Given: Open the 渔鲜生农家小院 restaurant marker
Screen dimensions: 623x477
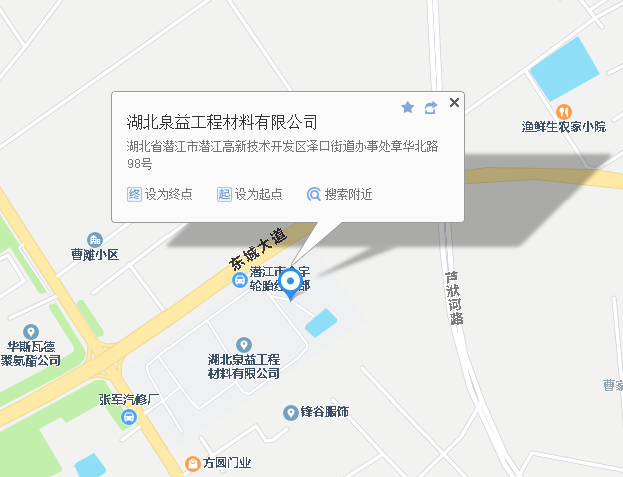Looking at the screenshot, I should (x=564, y=111).
